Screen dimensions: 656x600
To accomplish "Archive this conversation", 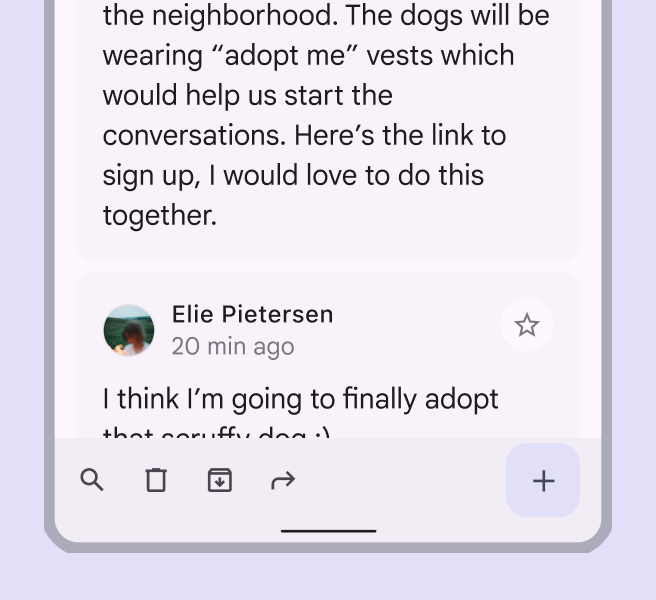I will 219,480.
